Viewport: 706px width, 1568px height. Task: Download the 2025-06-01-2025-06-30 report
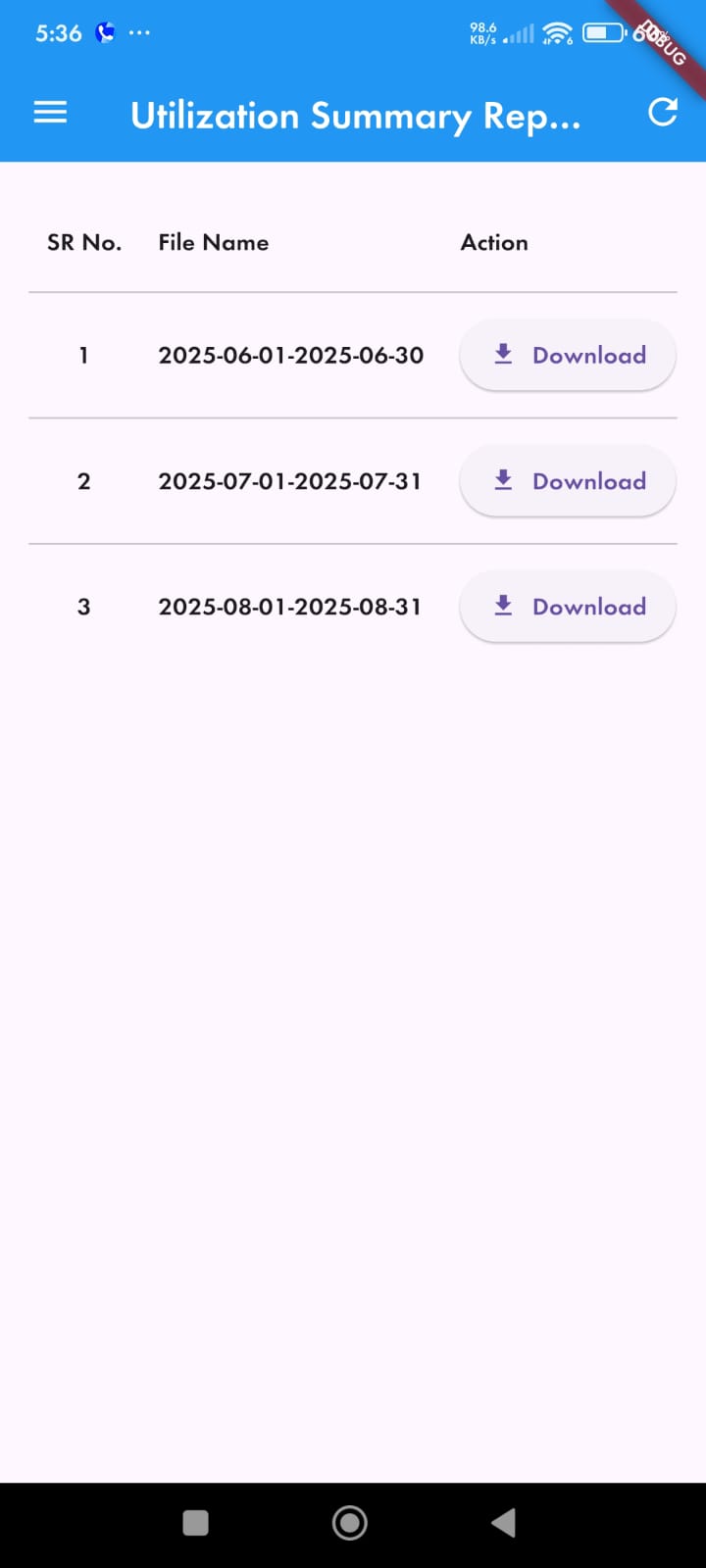[x=568, y=355]
